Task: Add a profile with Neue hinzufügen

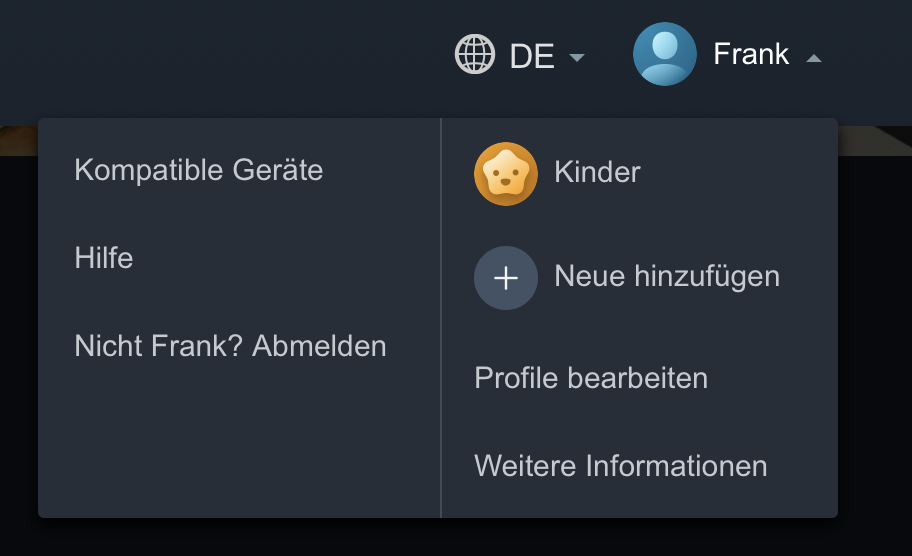Action: 626,277
